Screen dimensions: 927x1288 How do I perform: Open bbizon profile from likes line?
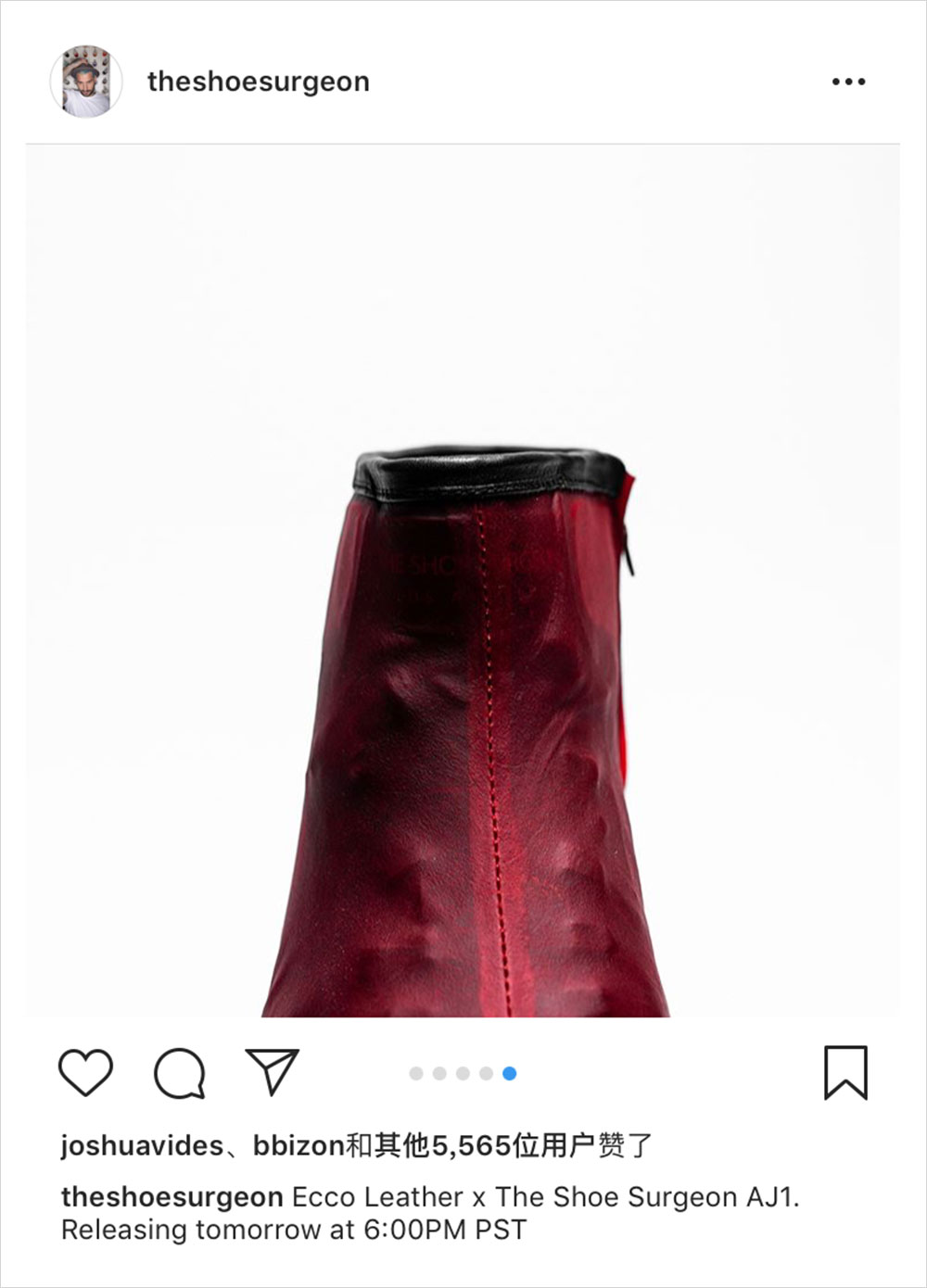tap(298, 1146)
